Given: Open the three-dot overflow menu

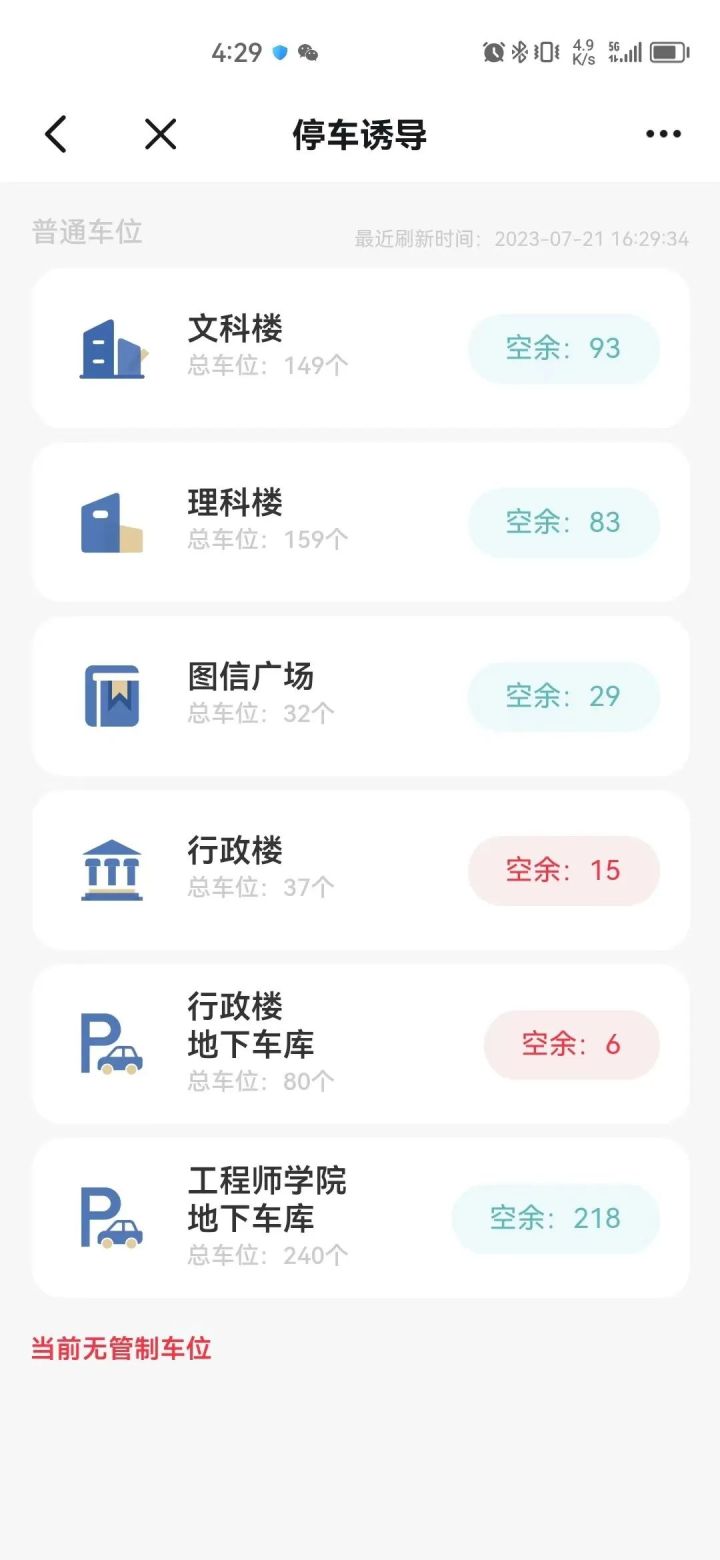Looking at the screenshot, I should click(663, 134).
